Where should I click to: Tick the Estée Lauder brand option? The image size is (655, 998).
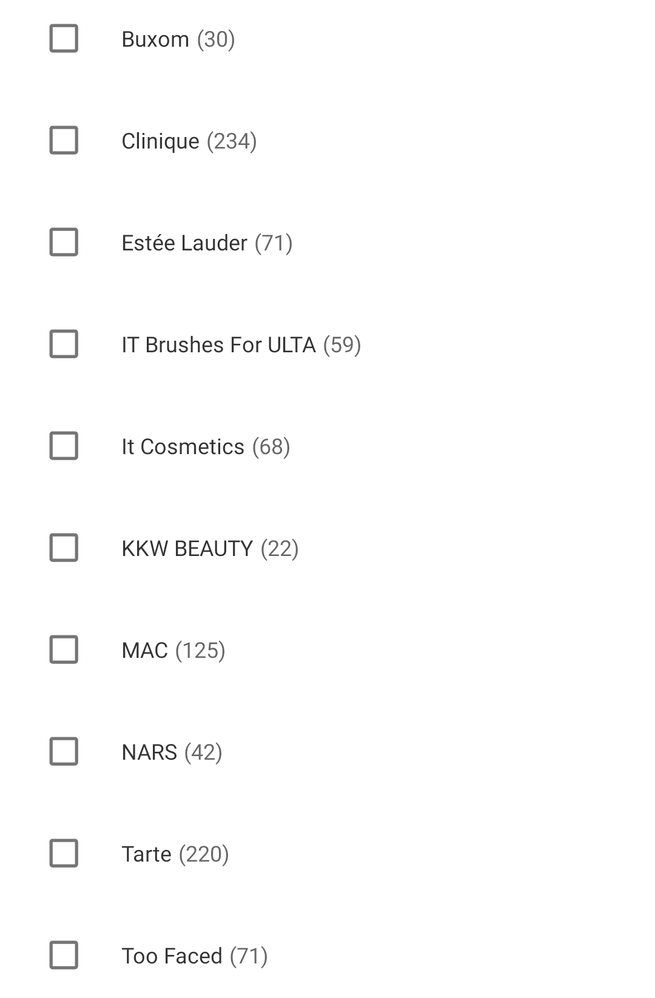[x=64, y=243]
